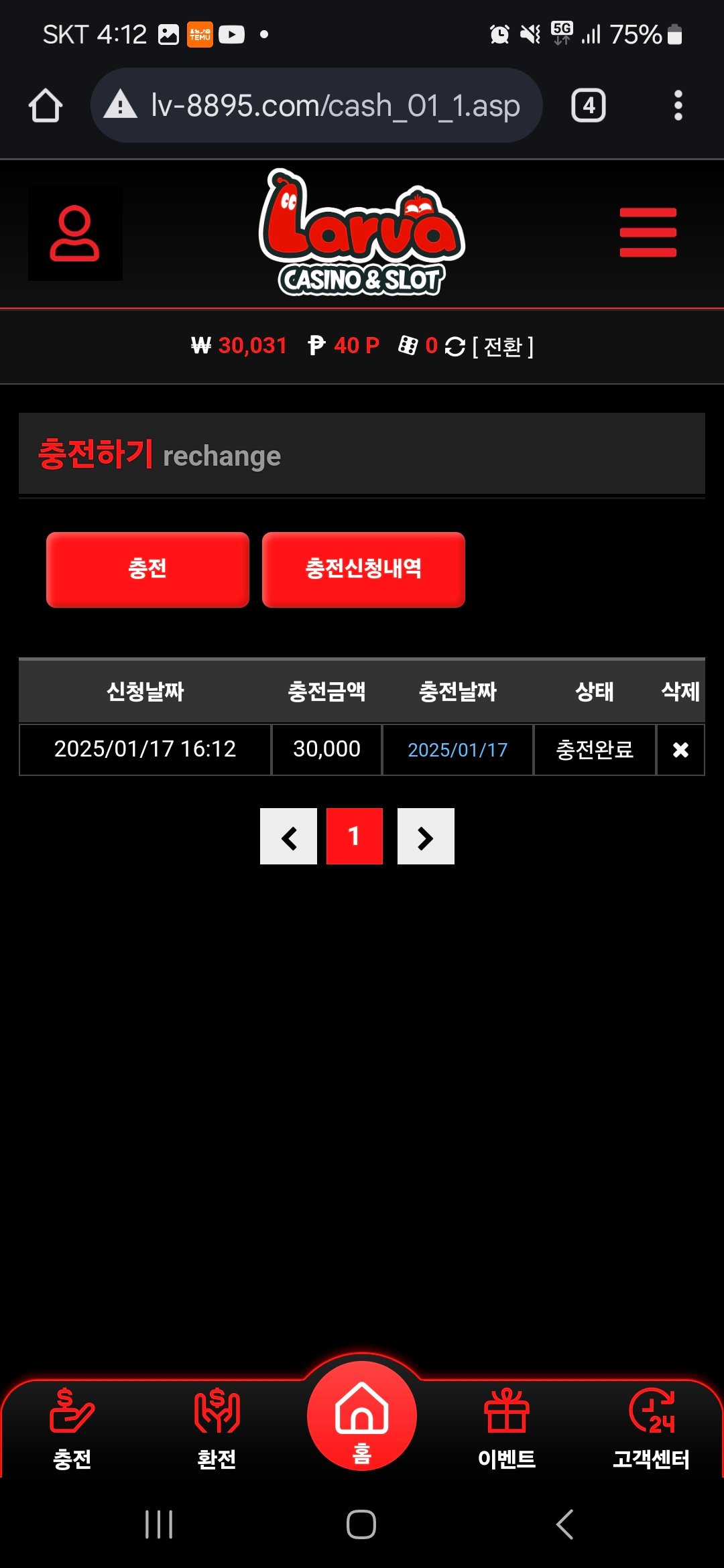Open 고객센터 customer support
This screenshot has width=724, height=1568.
(x=651, y=1428)
